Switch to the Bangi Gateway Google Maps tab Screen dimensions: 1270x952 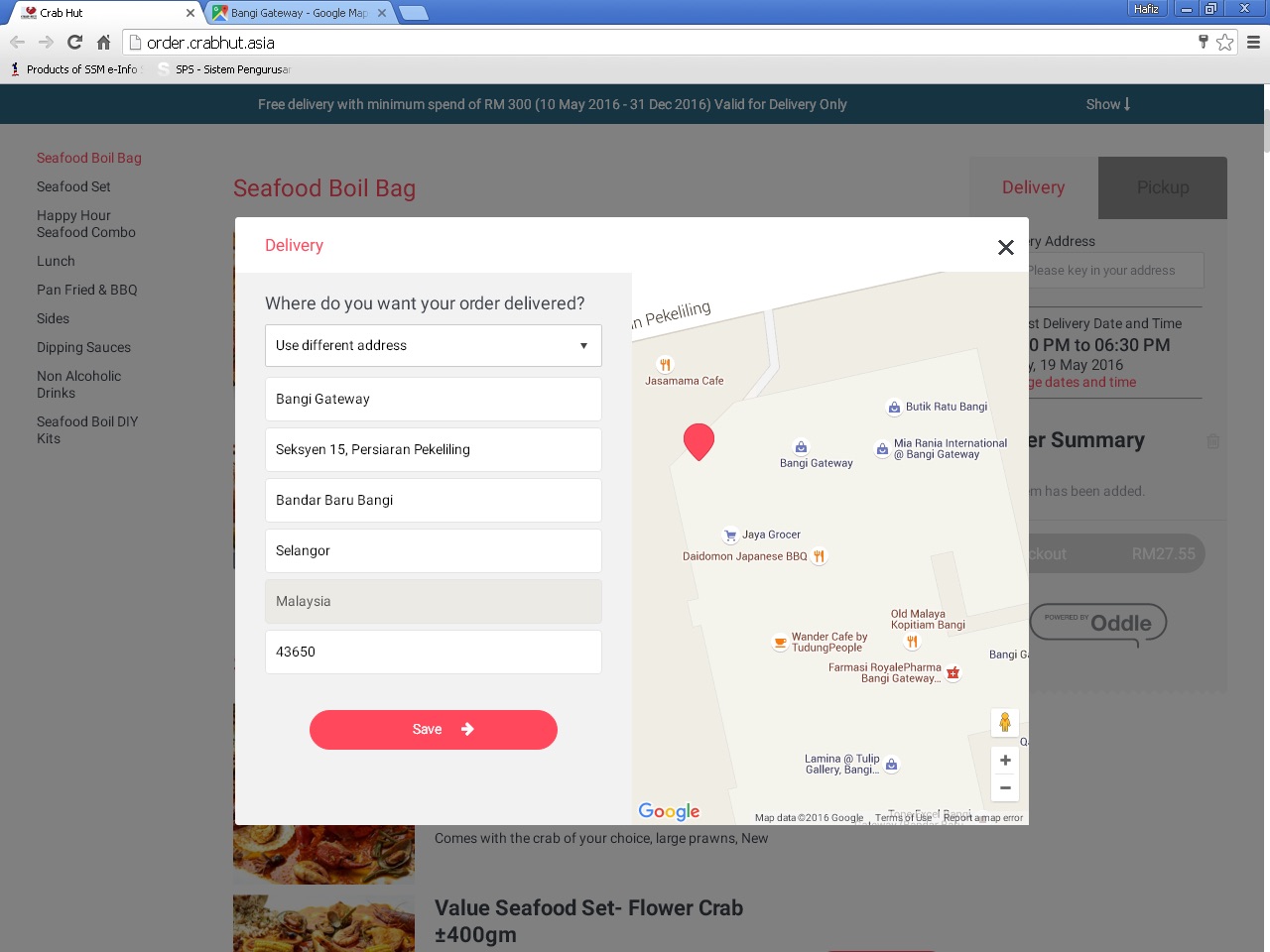pos(298,13)
